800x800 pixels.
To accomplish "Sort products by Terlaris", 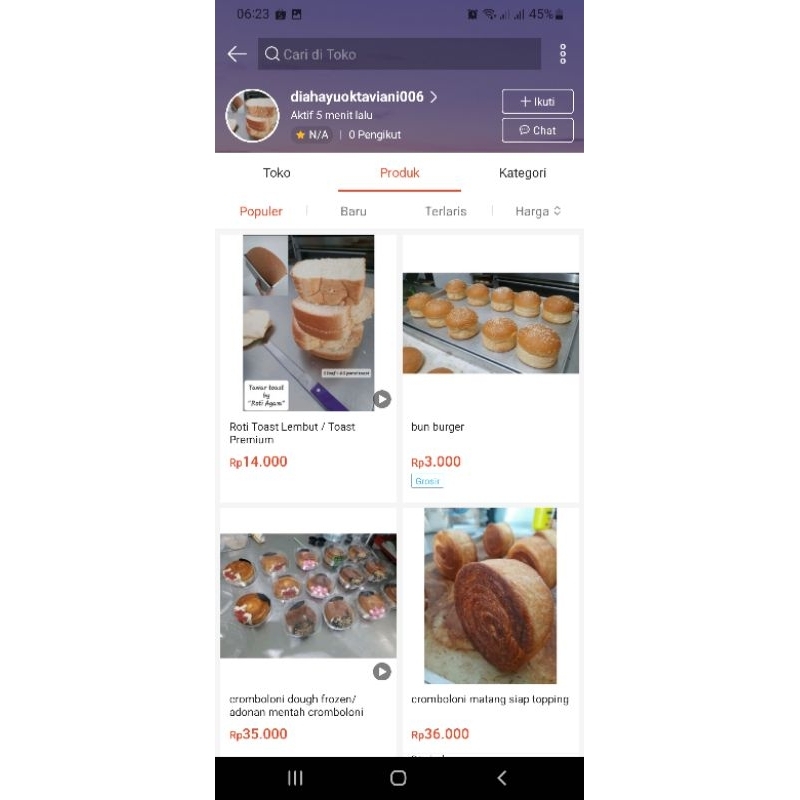I will click(x=445, y=211).
